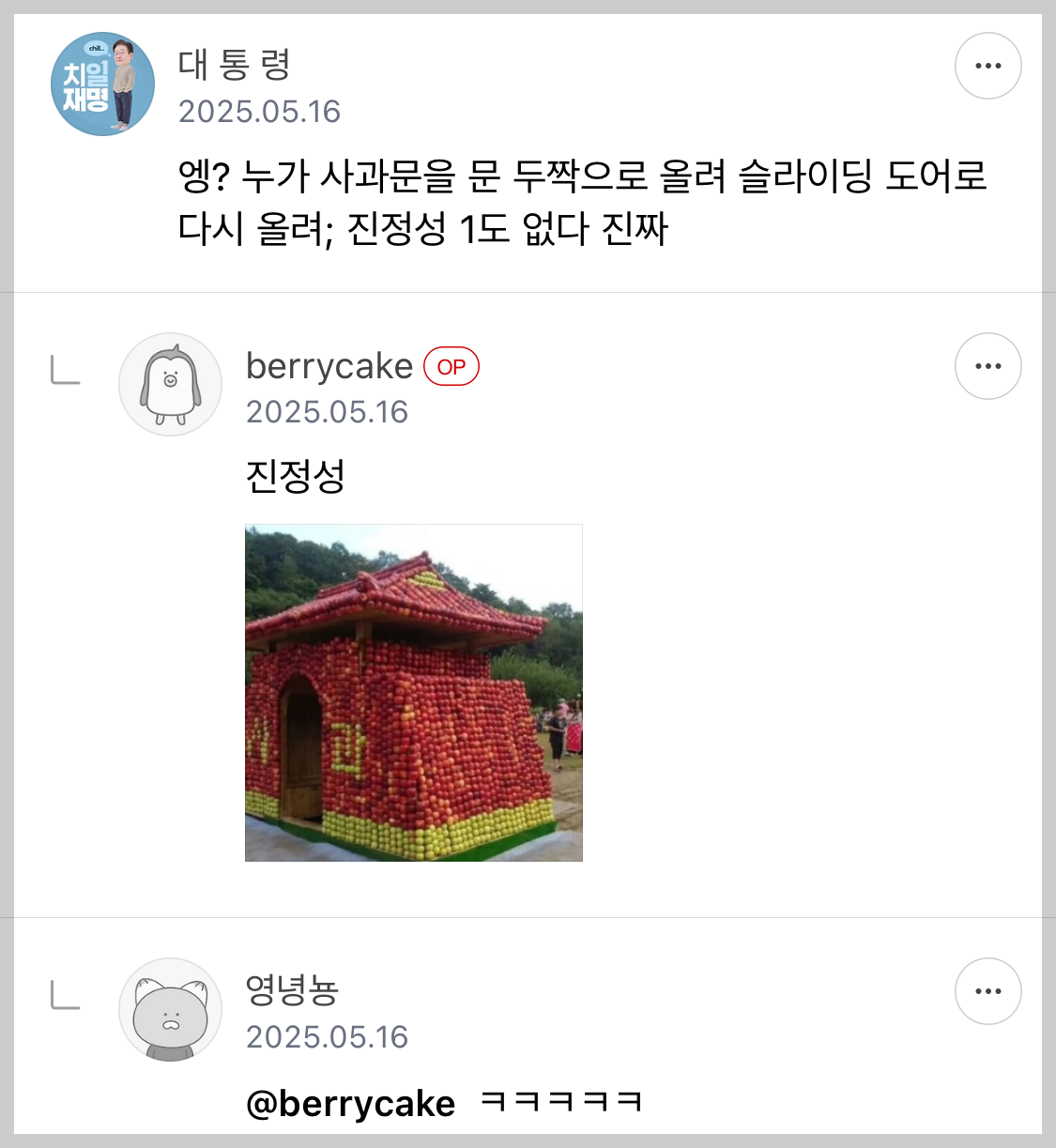Open the berrycake username in the reply
This screenshot has width=1056, height=1148.
[329, 366]
